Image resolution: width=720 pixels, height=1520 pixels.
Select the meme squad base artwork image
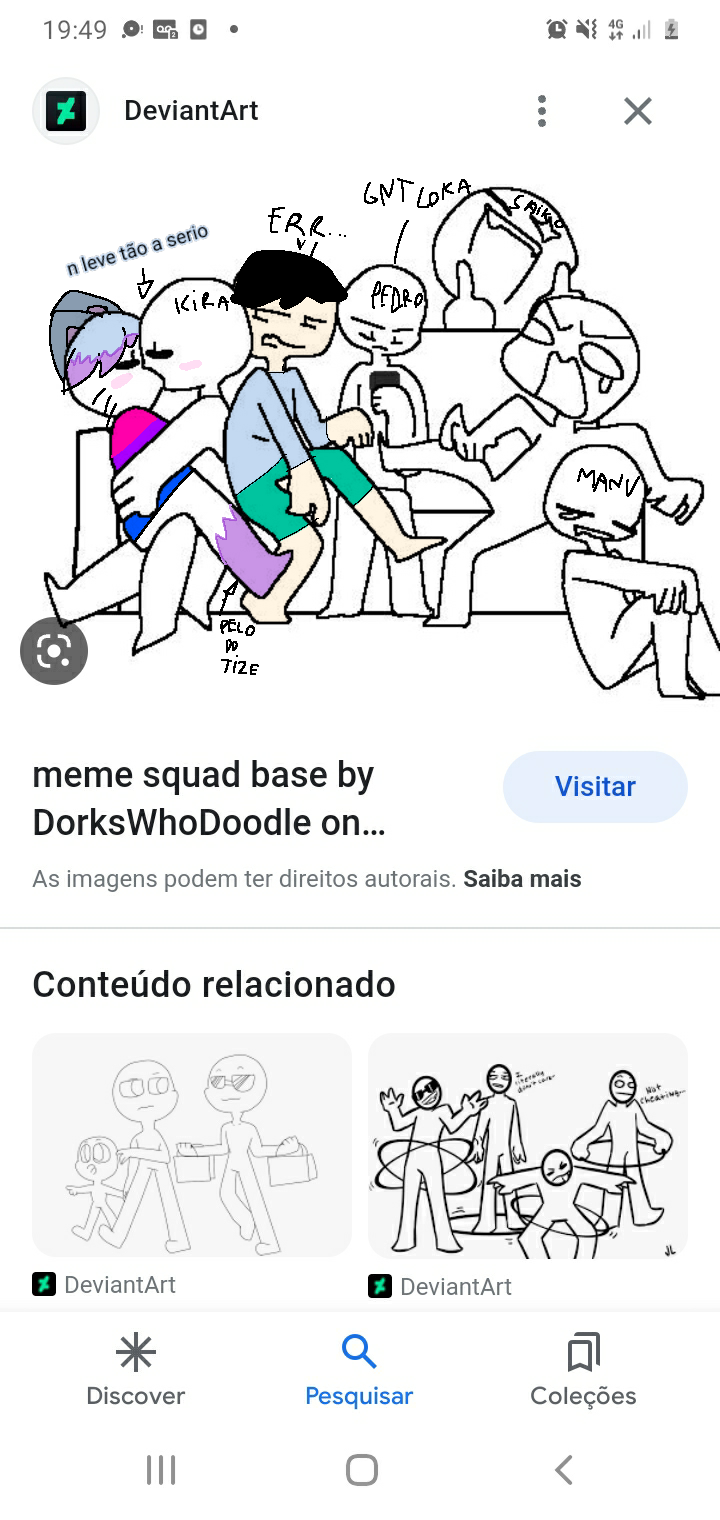(x=360, y=430)
